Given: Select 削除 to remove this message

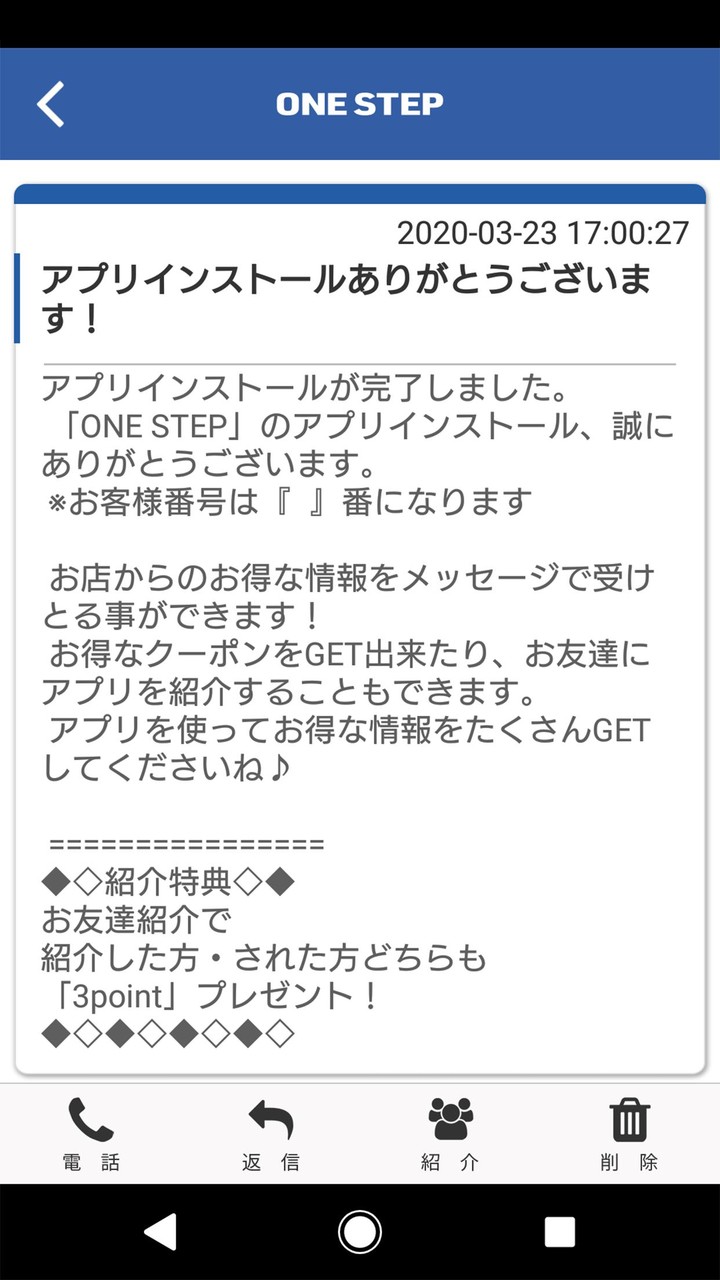Looking at the screenshot, I should pyautogui.click(x=630, y=1163).
